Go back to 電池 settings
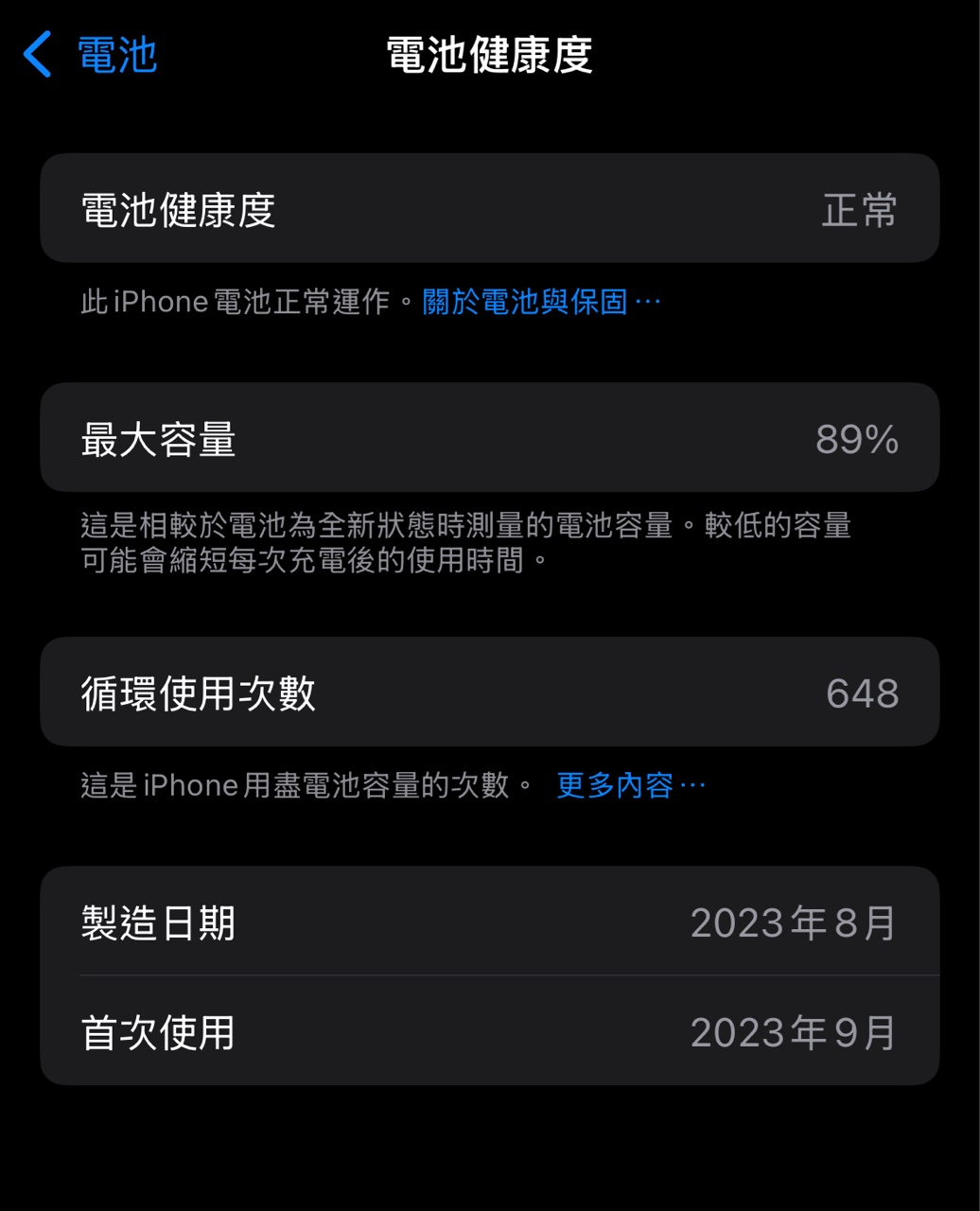The image size is (980, 1211). click(x=91, y=55)
